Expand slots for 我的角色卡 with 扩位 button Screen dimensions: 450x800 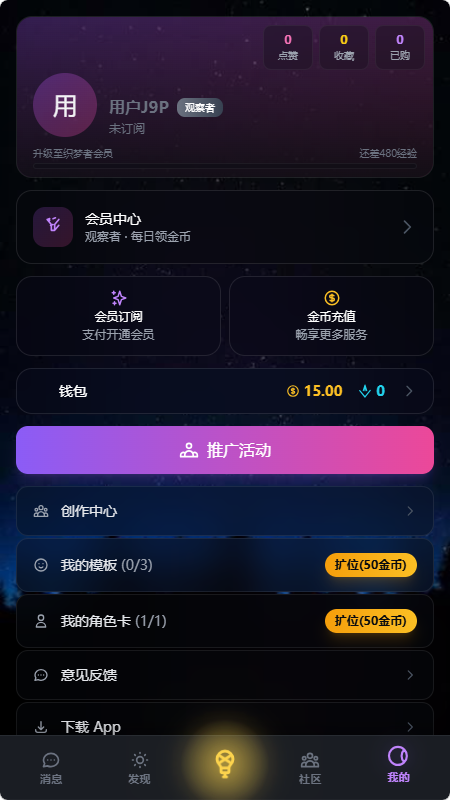[371, 621]
